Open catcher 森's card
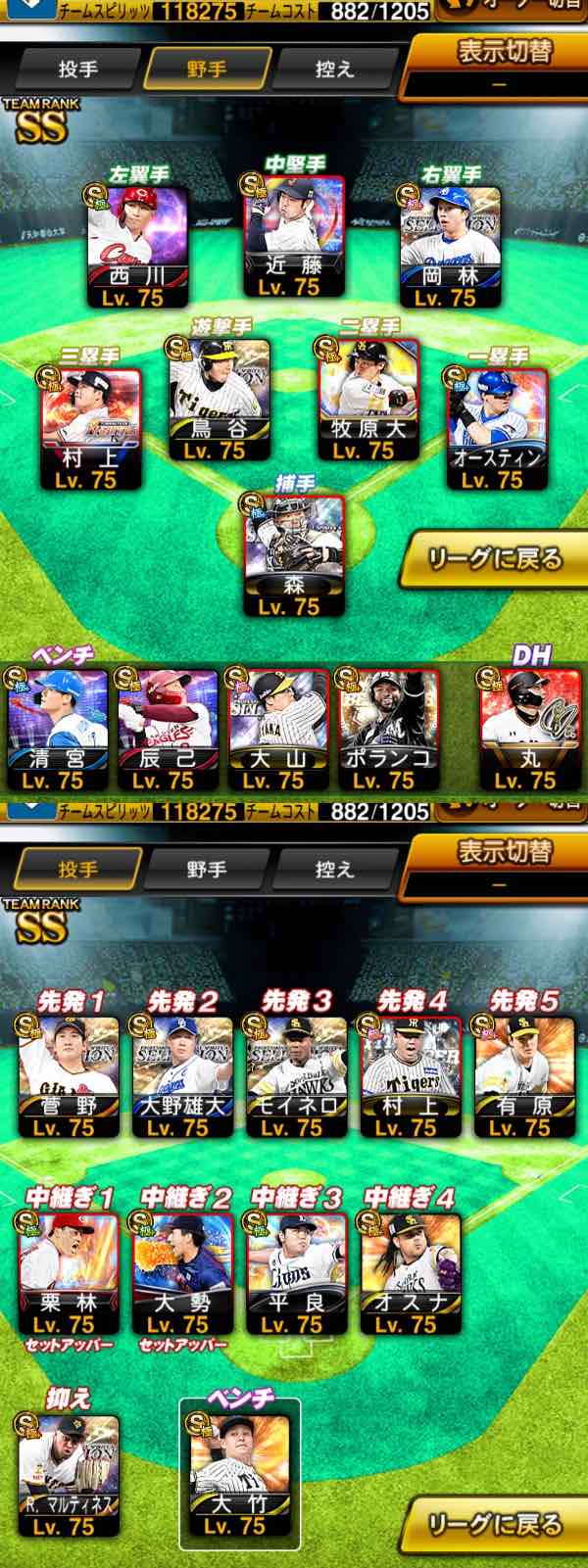Screen dimensions: 588x1568 [x=294, y=555]
